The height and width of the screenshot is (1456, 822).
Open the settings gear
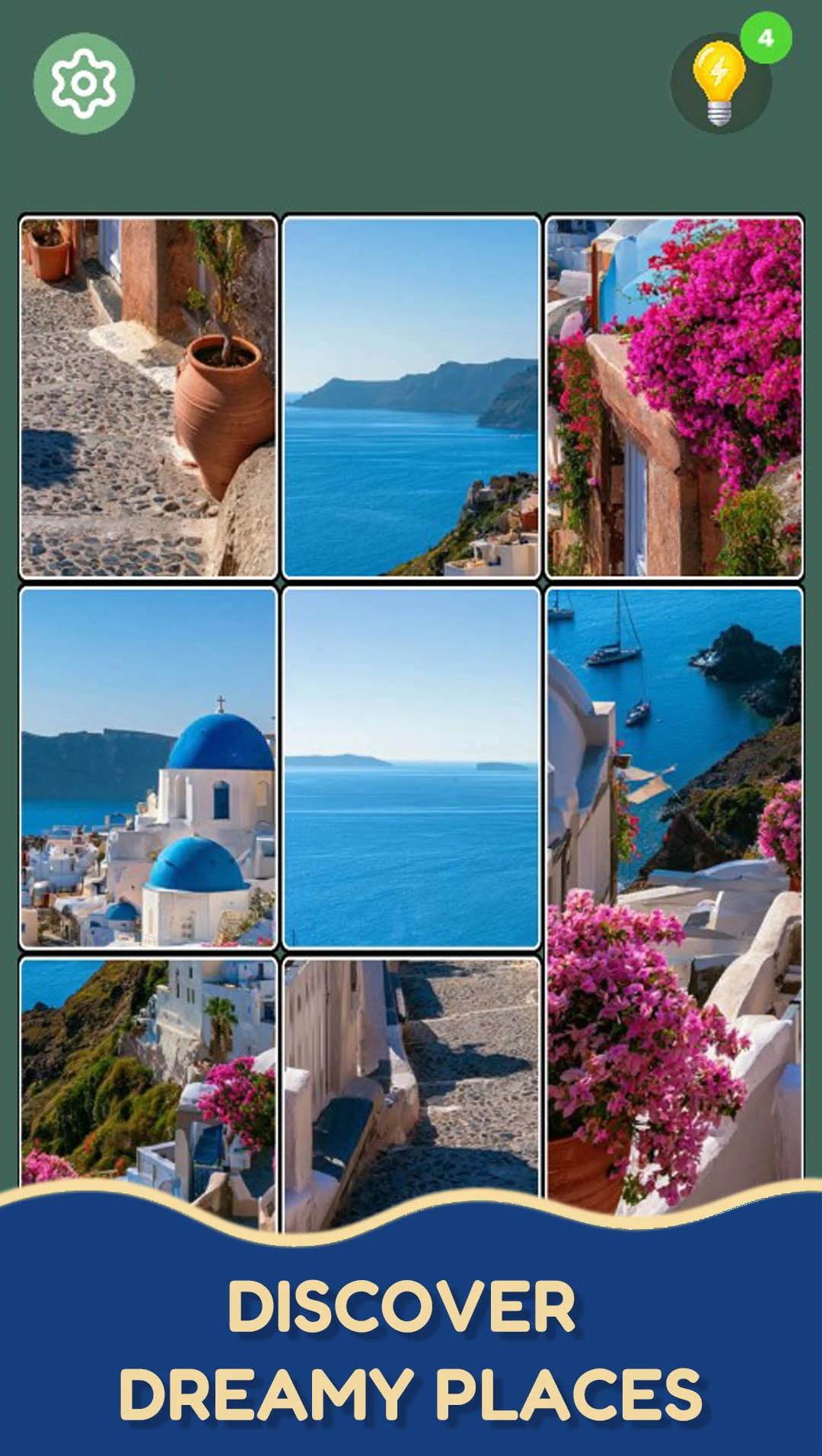(x=84, y=83)
